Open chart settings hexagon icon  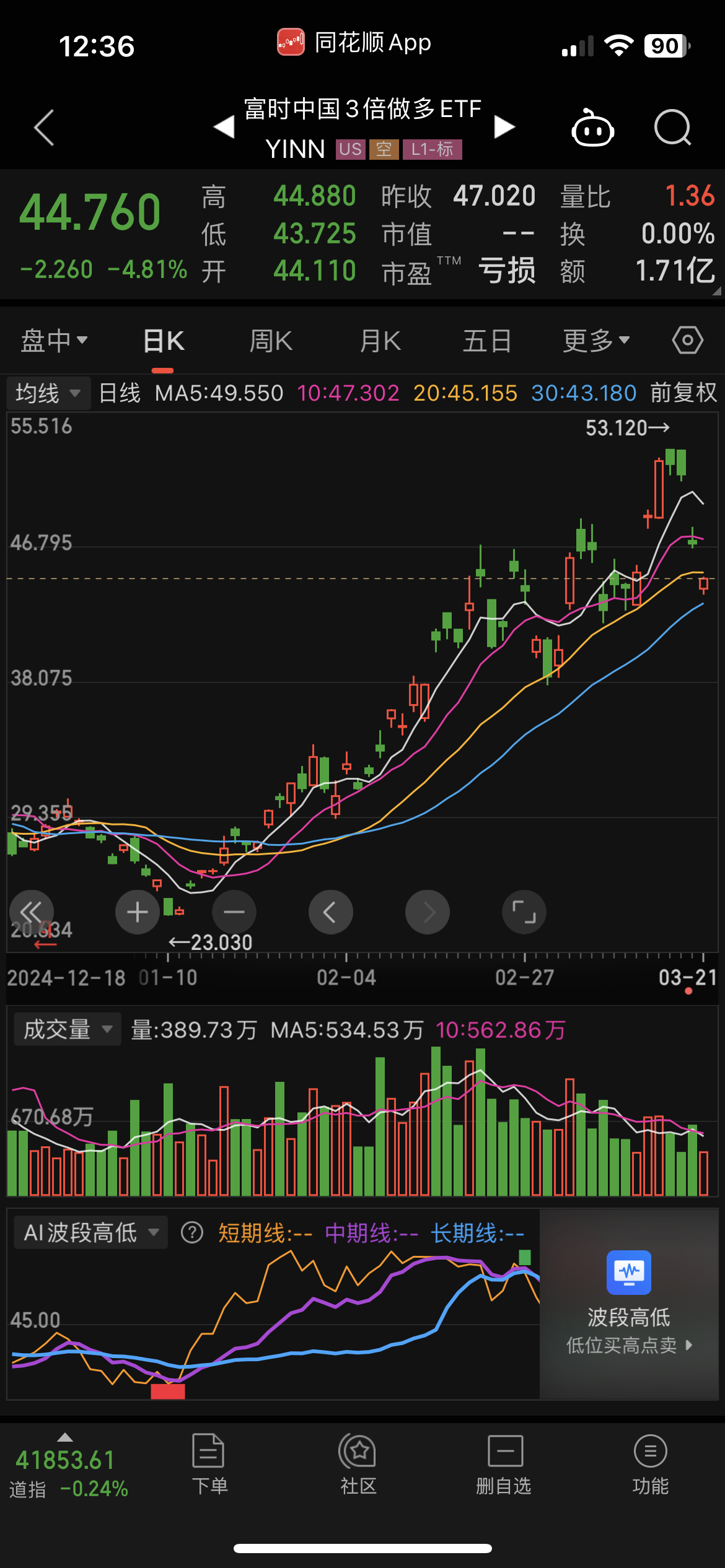click(687, 341)
